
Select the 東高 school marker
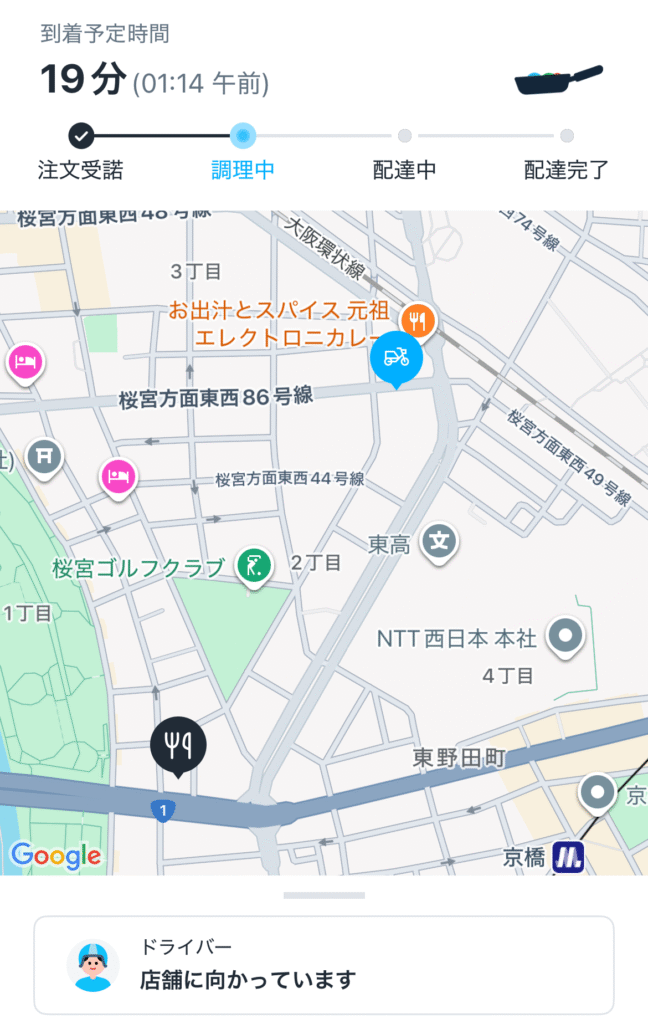[439, 543]
